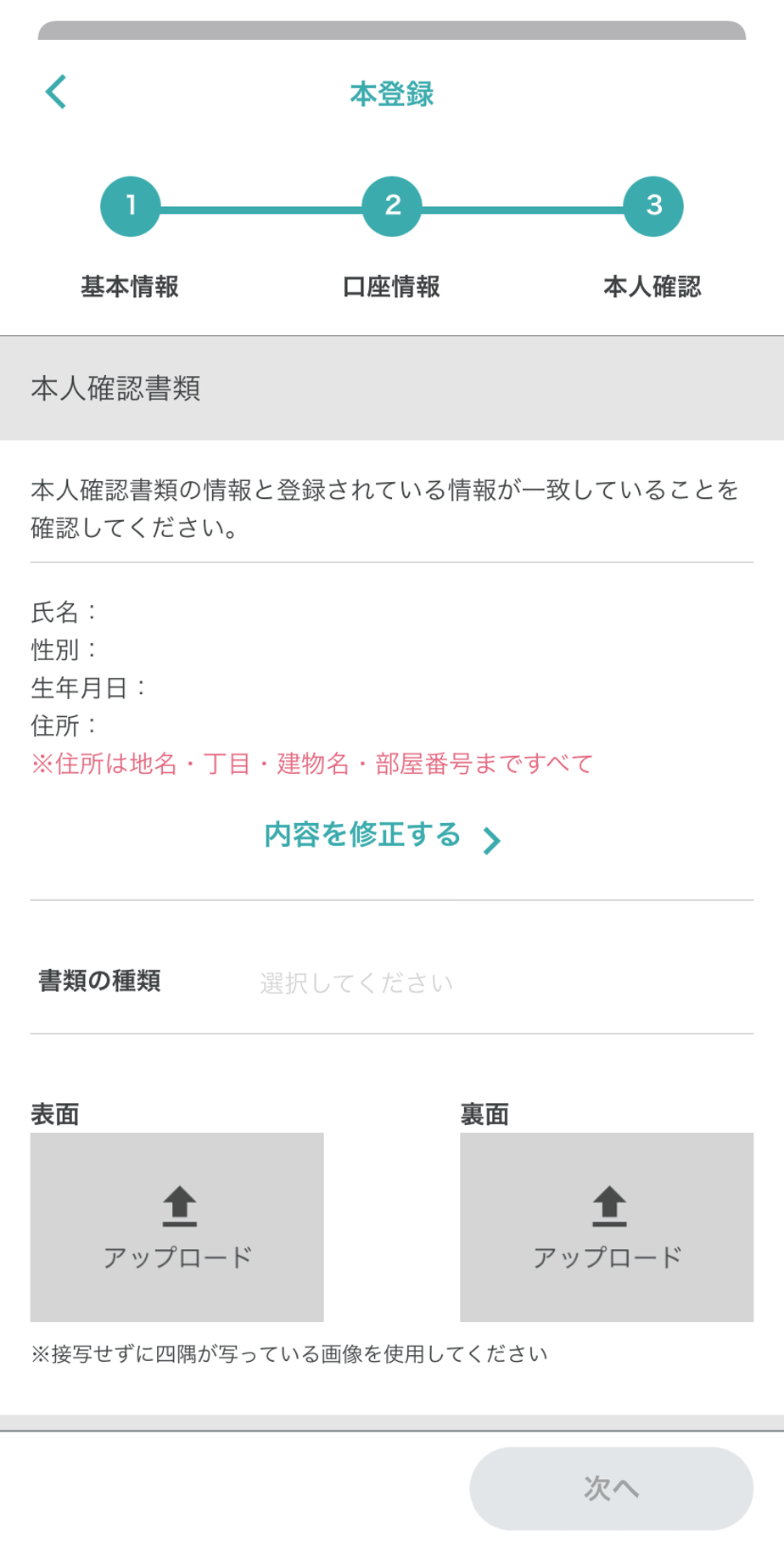
Task: Select the 本人確認書類 section header
Action: [x=119, y=388]
